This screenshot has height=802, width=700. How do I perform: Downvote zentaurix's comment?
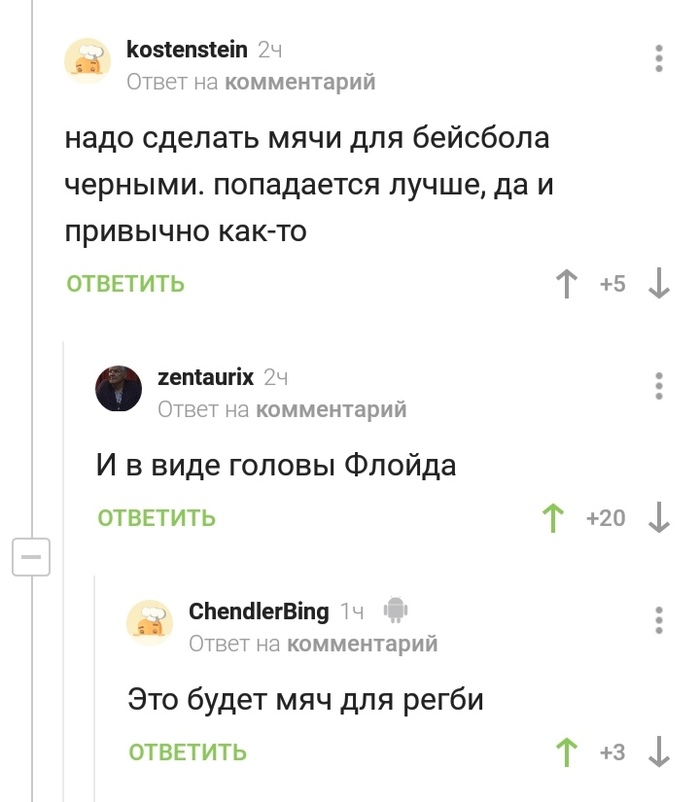pyautogui.click(x=659, y=518)
